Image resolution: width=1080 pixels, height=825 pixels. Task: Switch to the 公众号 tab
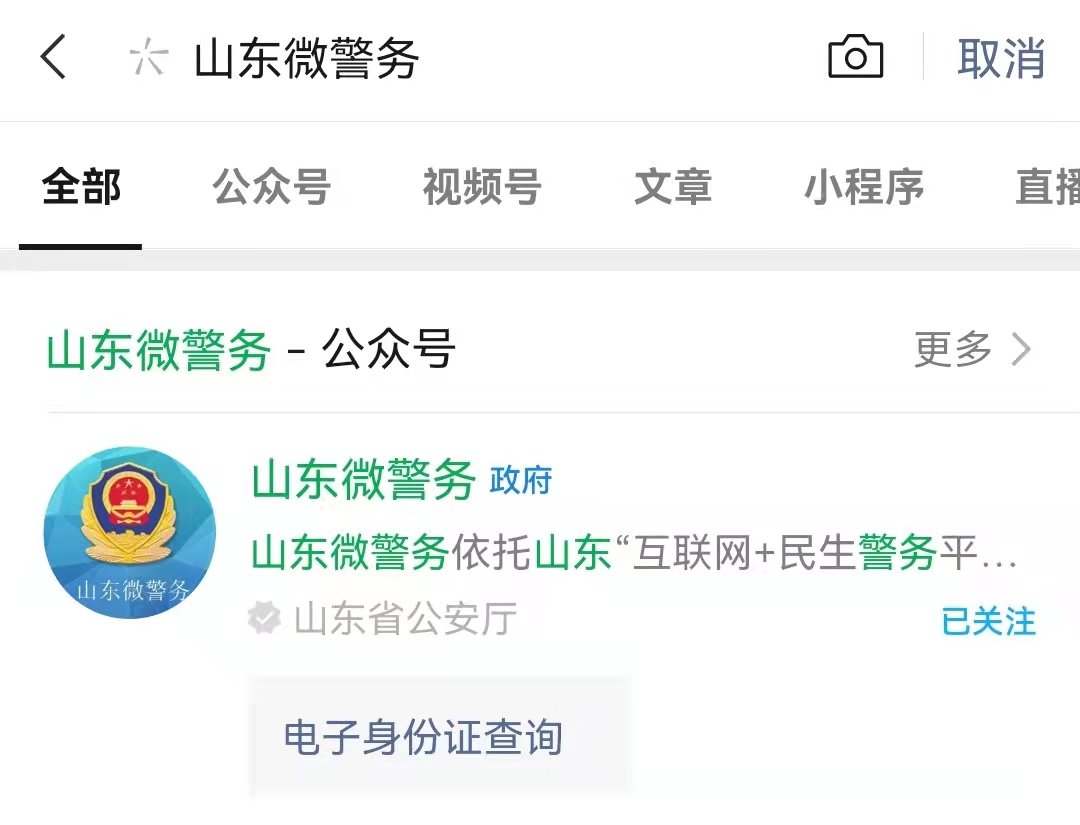pos(271,187)
